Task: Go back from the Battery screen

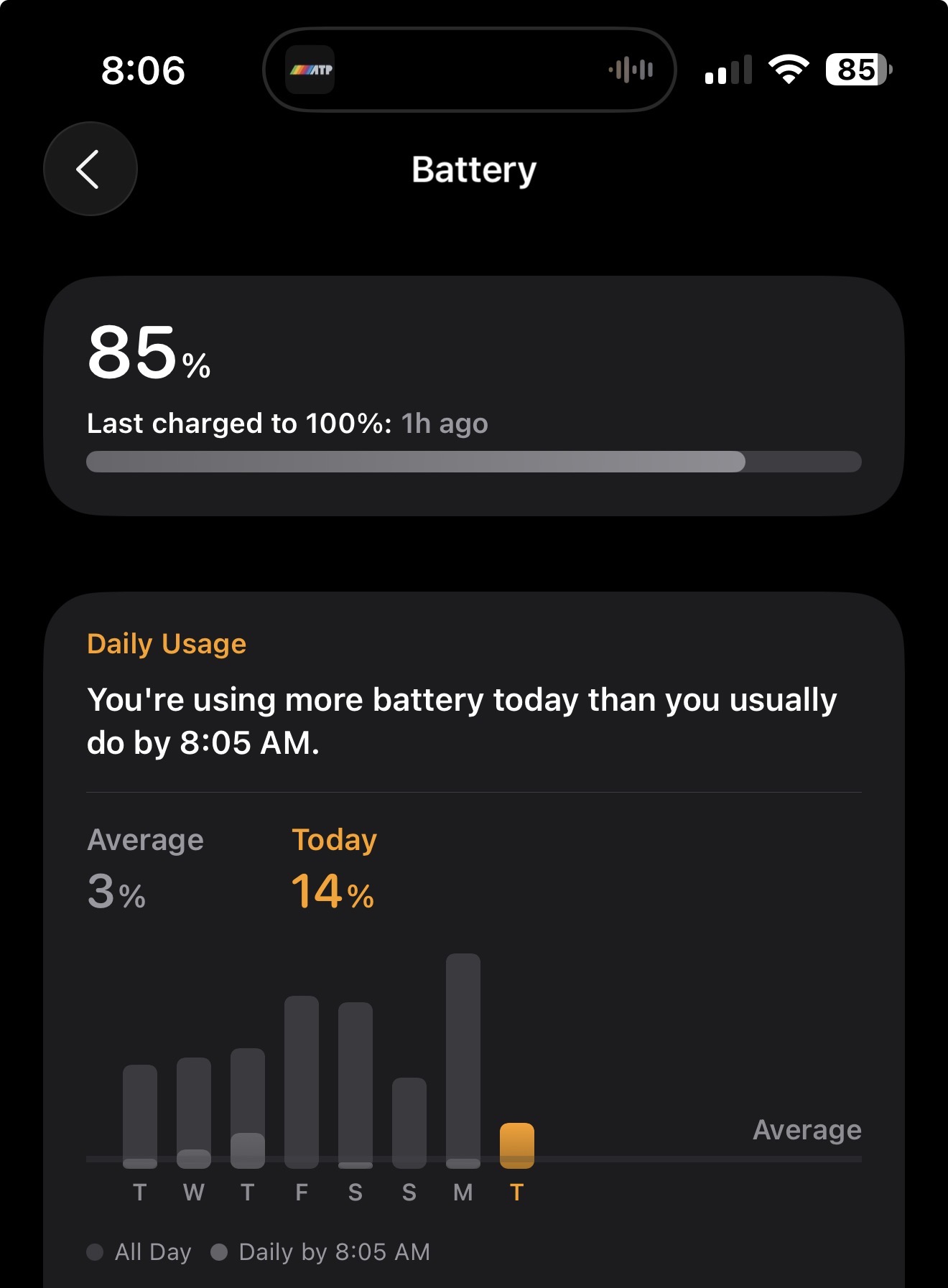Action: (90, 169)
